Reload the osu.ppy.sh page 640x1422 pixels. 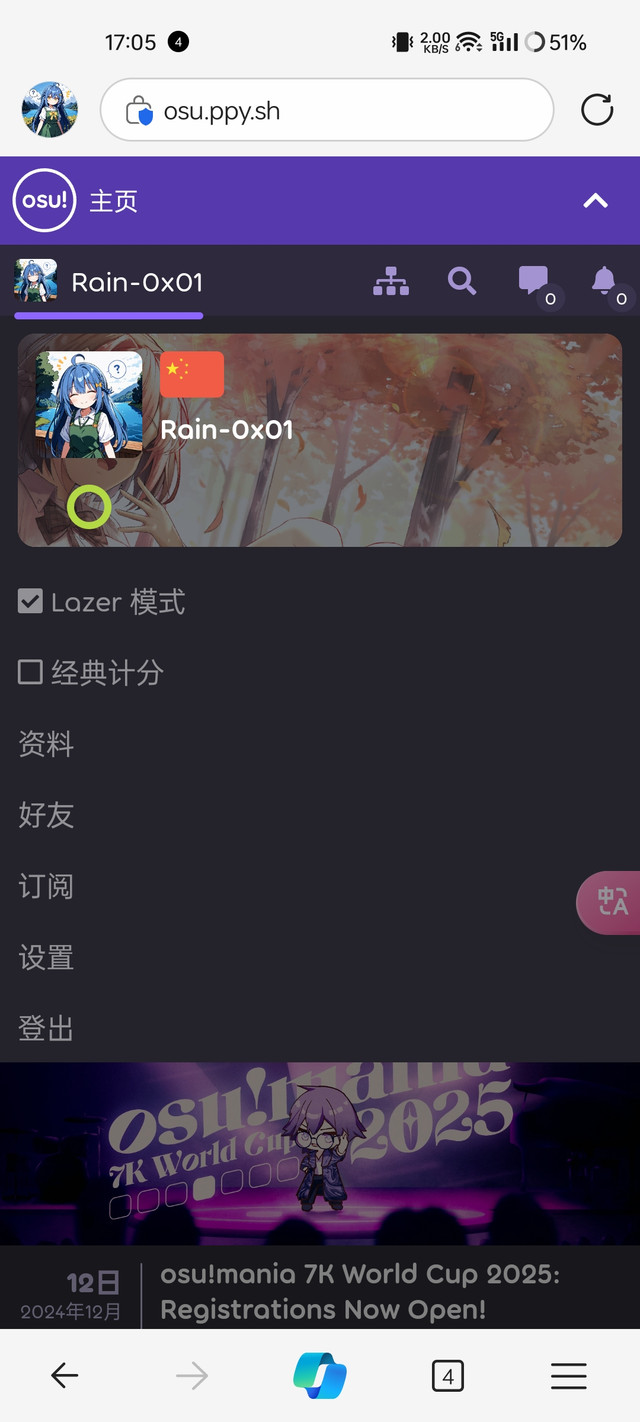pyautogui.click(x=597, y=110)
